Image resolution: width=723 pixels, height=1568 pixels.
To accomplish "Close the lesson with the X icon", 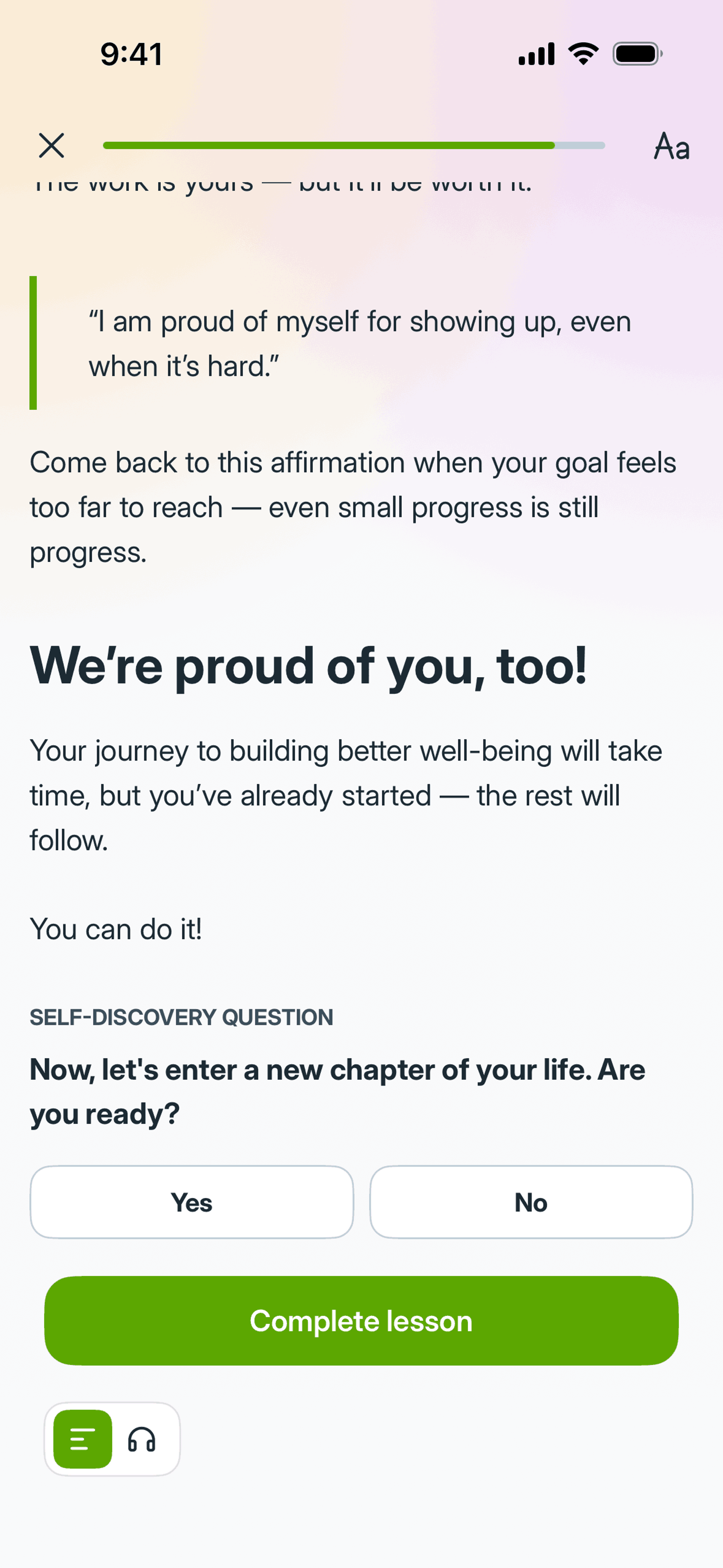I will pyautogui.click(x=52, y=145).
